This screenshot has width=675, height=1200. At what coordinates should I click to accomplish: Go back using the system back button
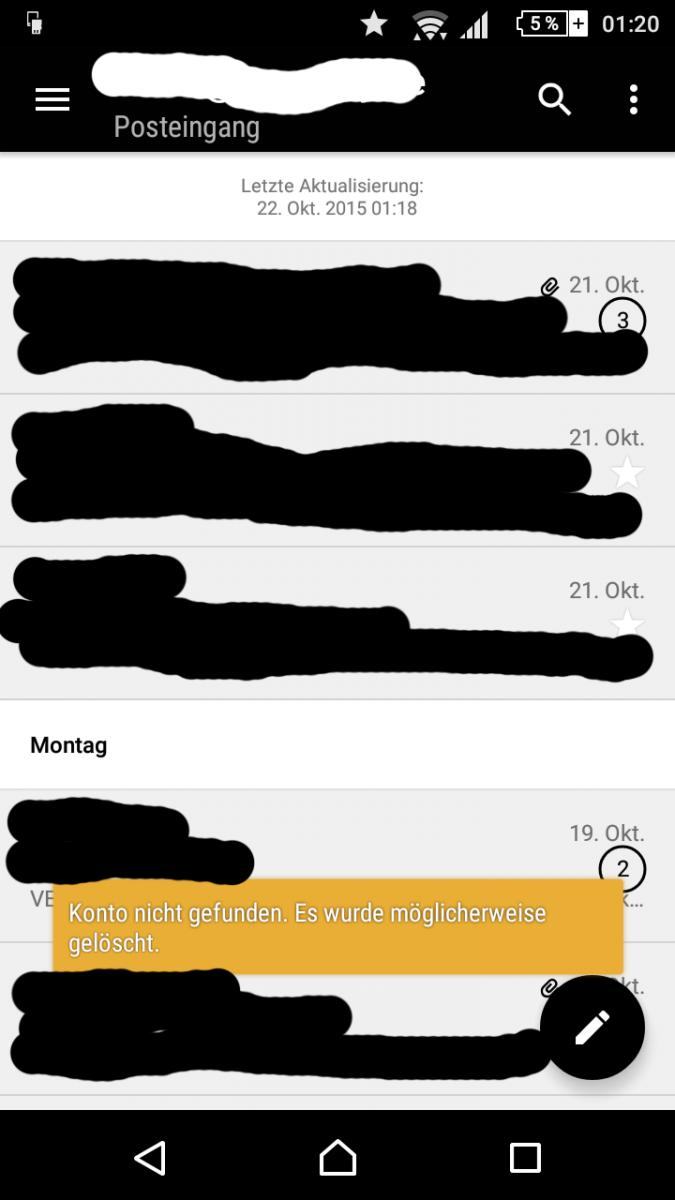coord(150,1157)
